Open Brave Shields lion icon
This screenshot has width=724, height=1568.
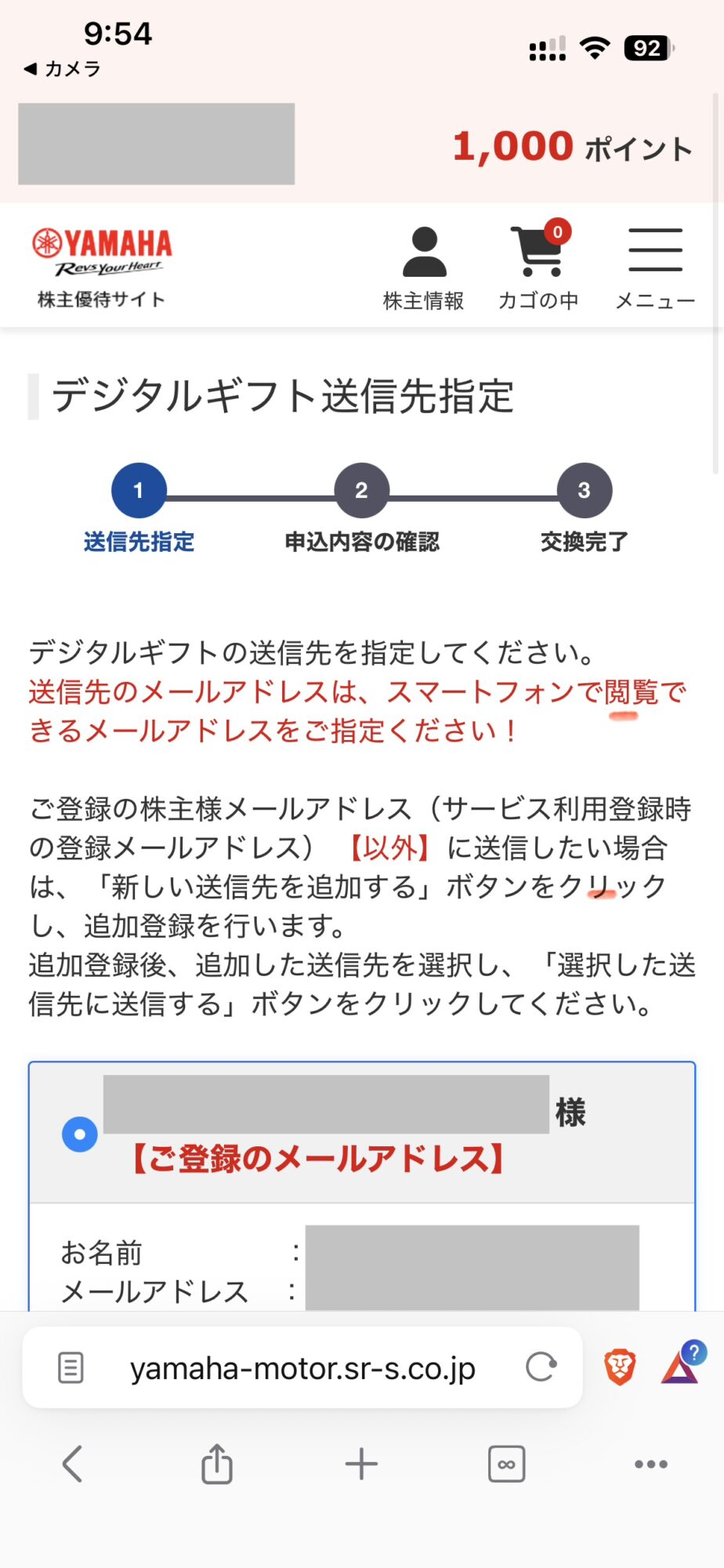620,1367
